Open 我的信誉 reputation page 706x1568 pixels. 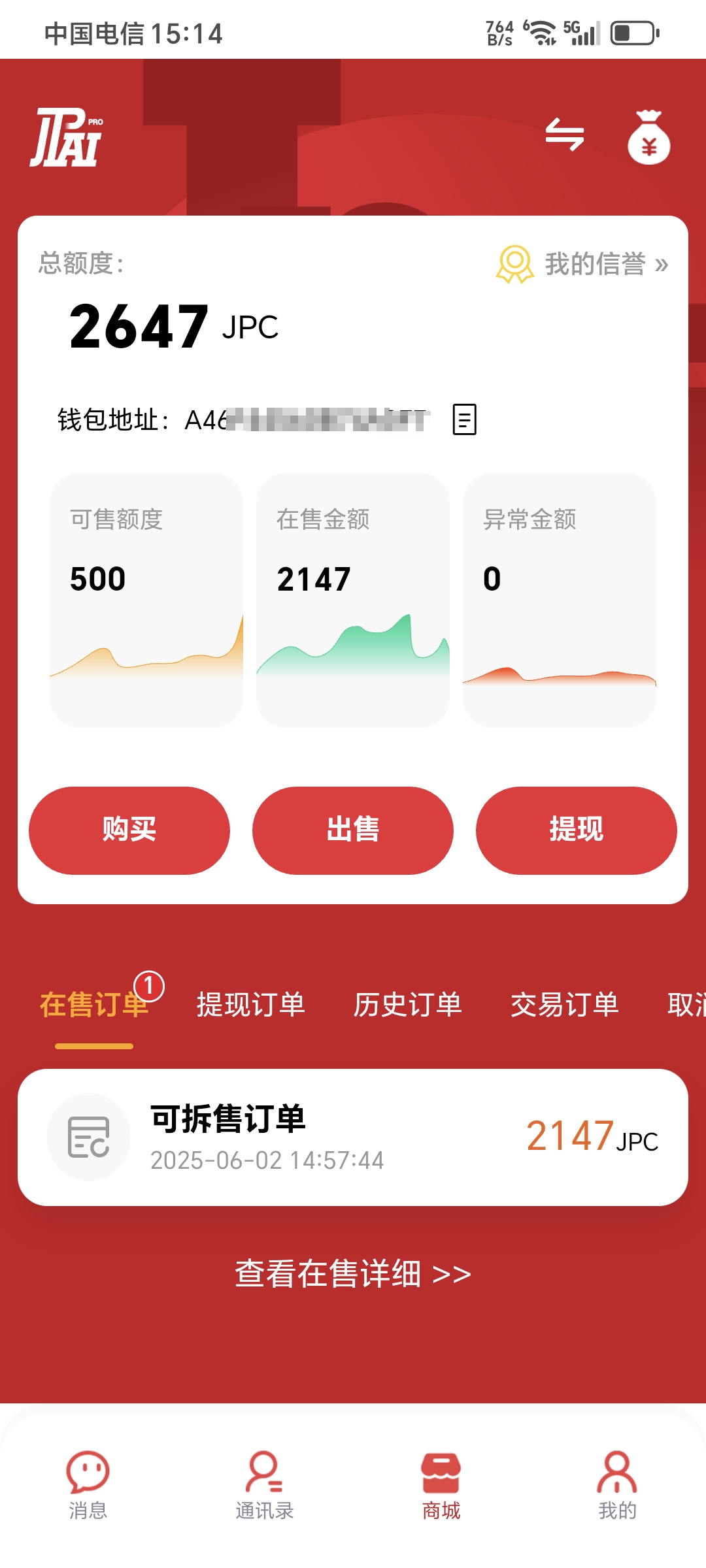click(582, 264)
